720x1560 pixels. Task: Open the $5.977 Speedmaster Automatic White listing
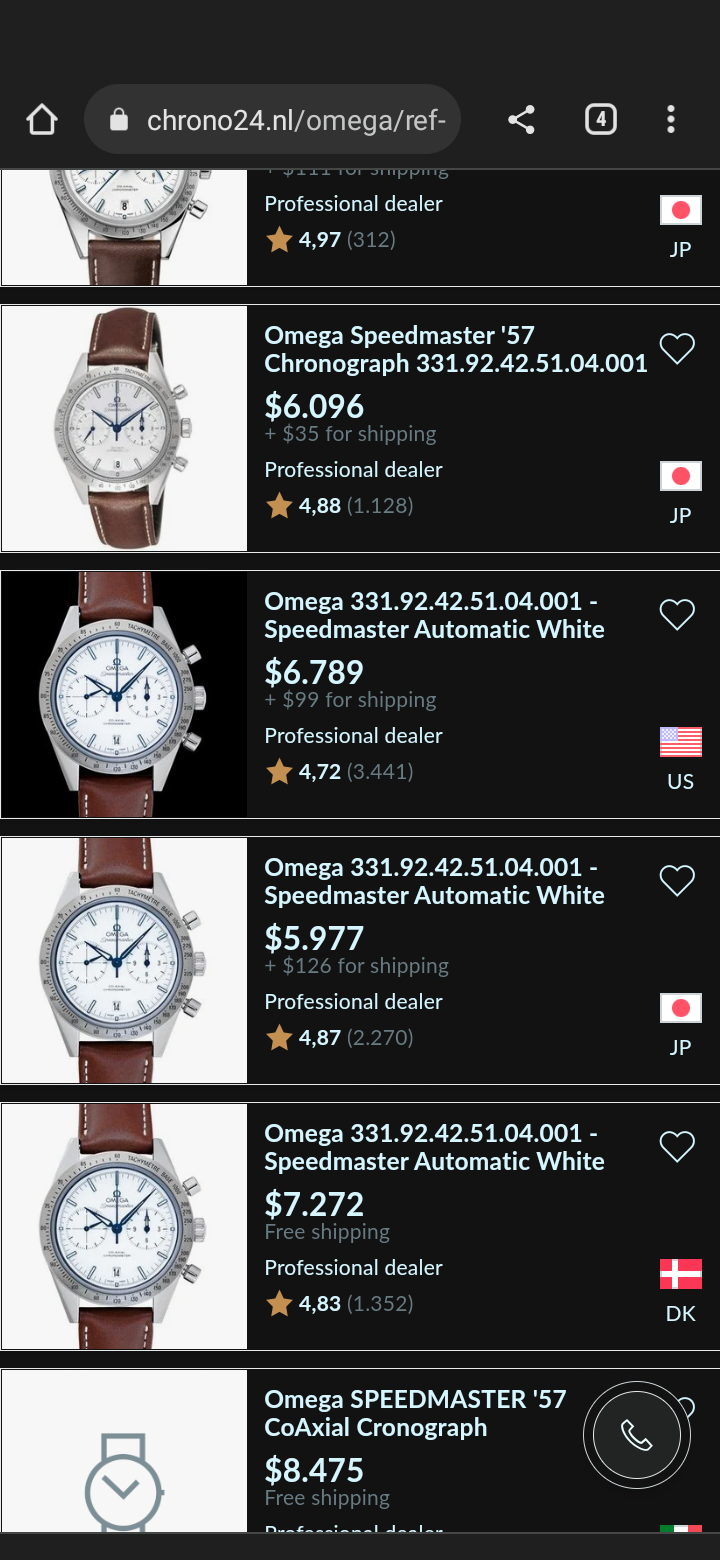click(x=434, y=881)
